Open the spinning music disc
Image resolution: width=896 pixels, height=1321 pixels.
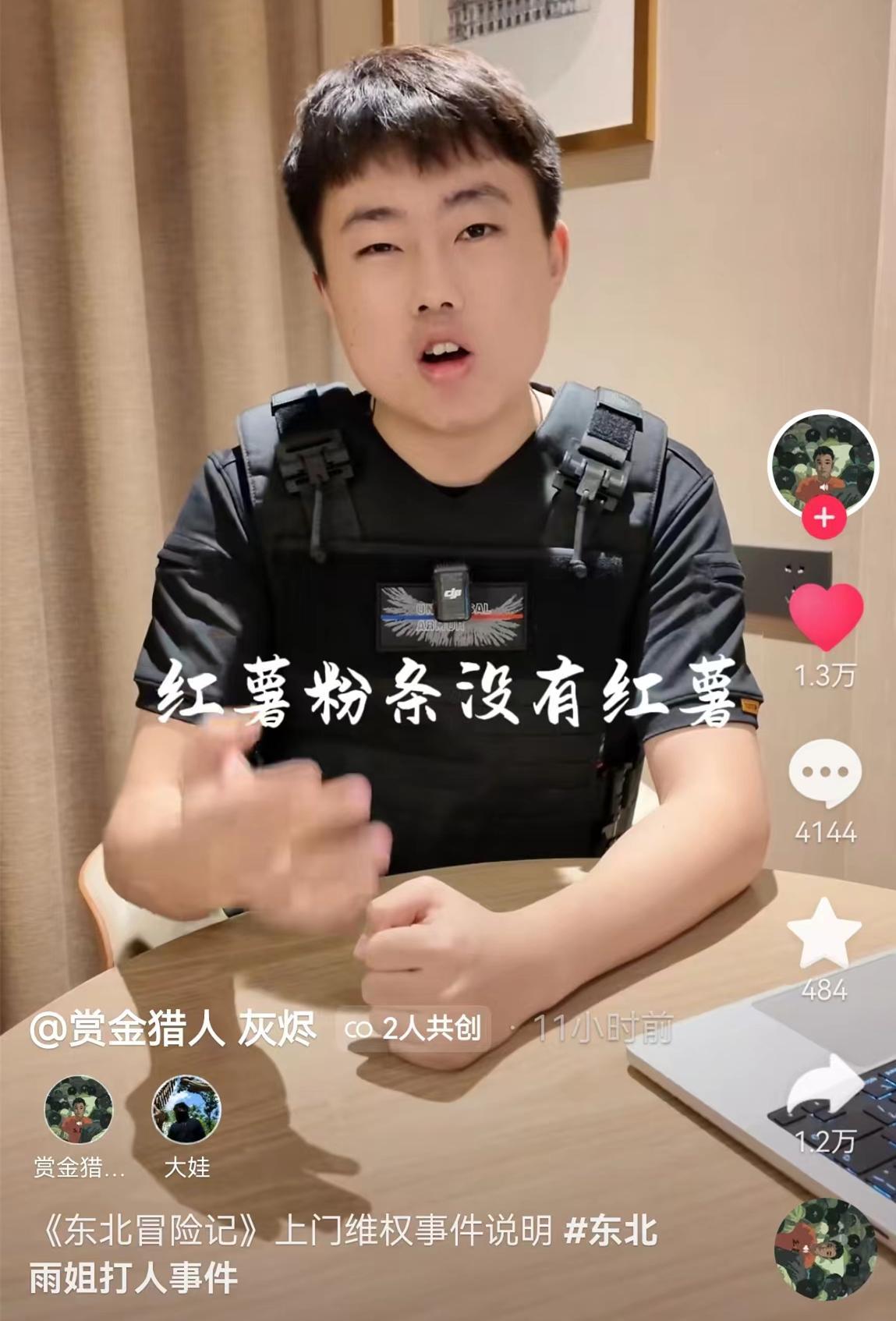(826, 1248)
